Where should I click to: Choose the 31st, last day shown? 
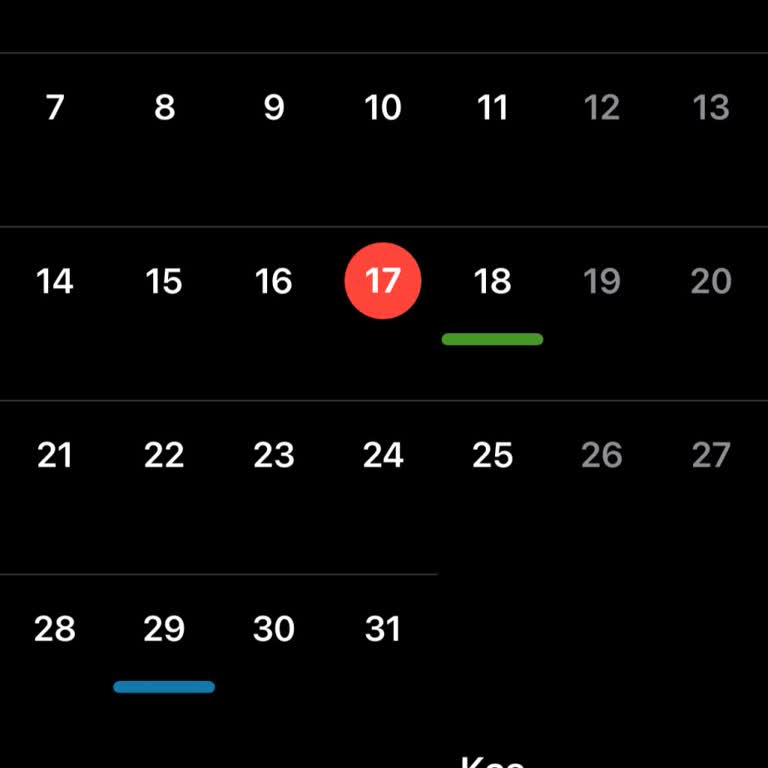pyautogui.click(x=383, y=629)
